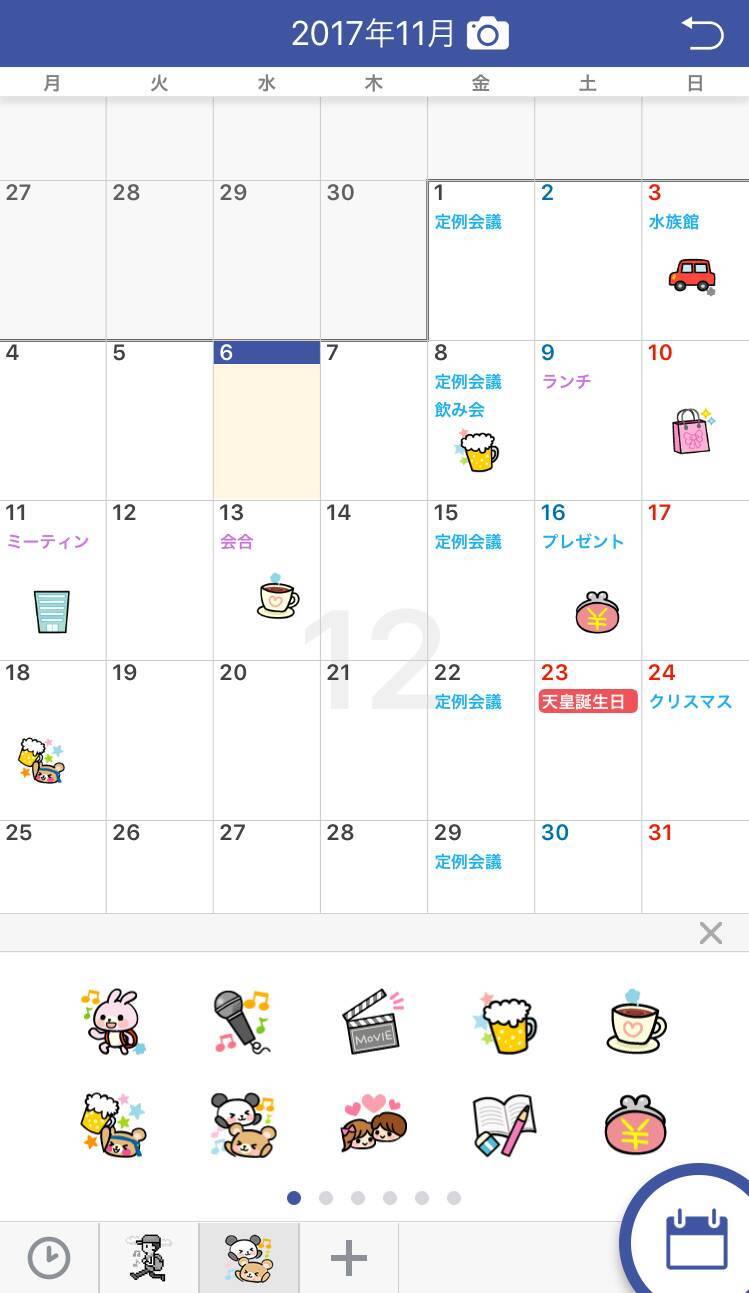This screenshot has width=749, height=1293.
Task: Open the recently used stickers tab
Action: pyautogui.click(x=49, y=1258)
